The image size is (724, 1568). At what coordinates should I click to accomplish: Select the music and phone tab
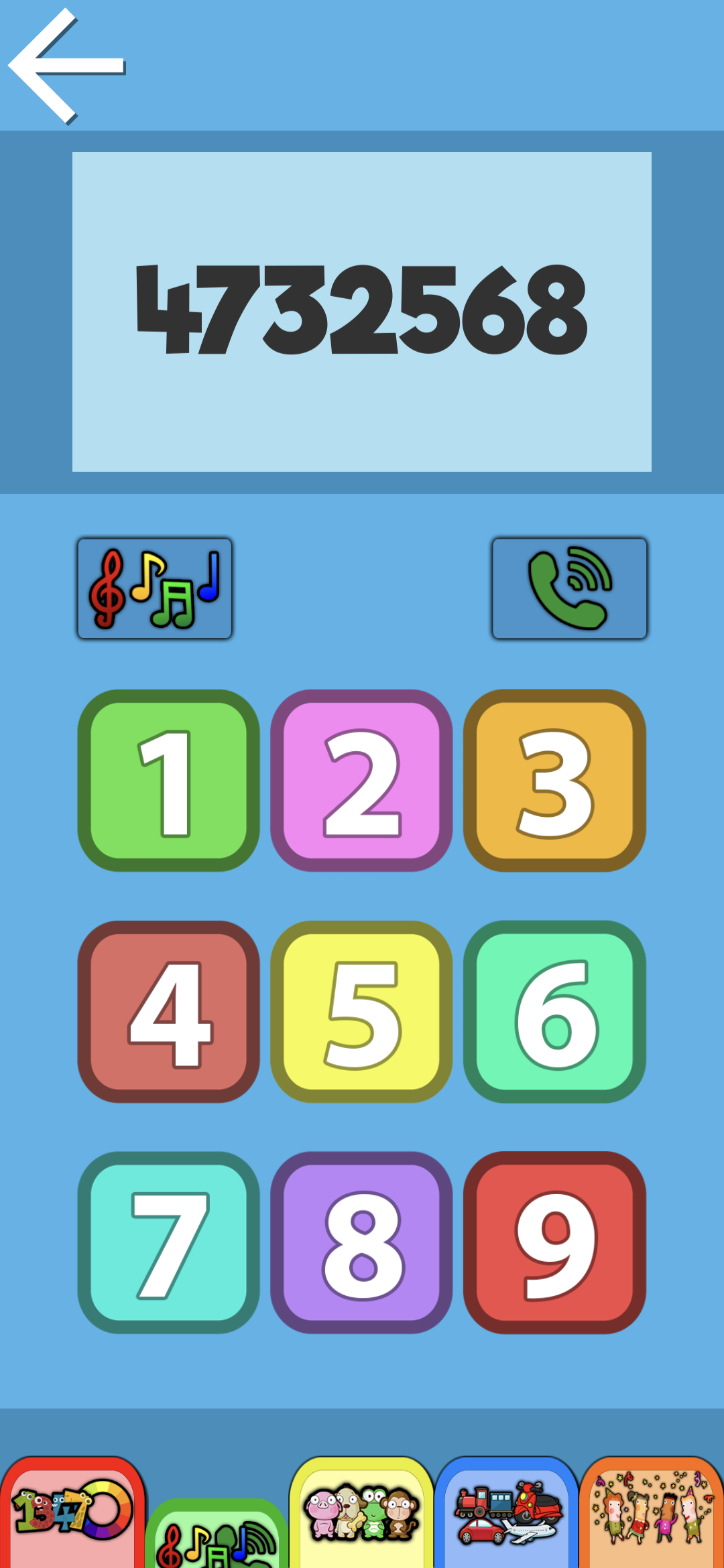(x=217, y=1538)
